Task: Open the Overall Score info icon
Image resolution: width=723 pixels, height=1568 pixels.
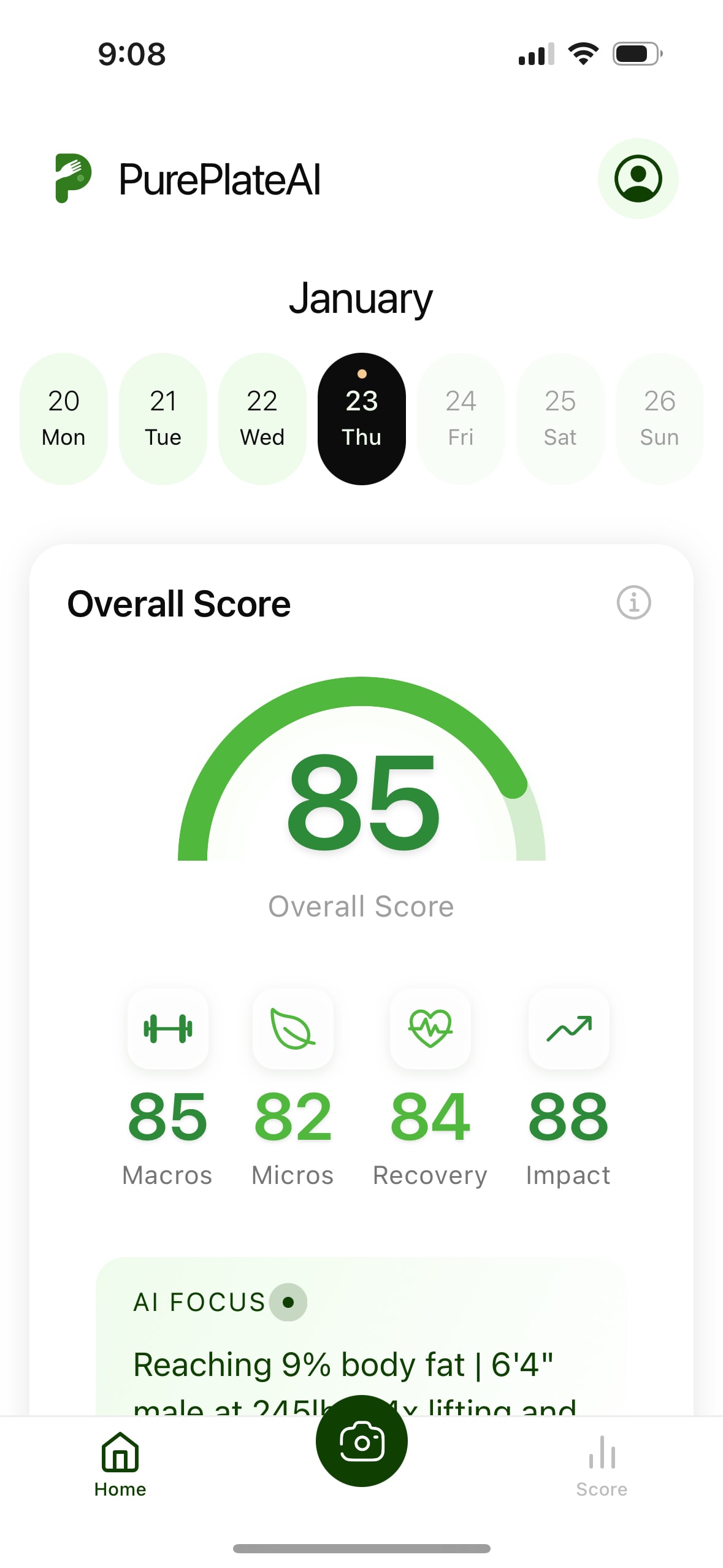Action: pyautogui.click(x=633, y=602)
